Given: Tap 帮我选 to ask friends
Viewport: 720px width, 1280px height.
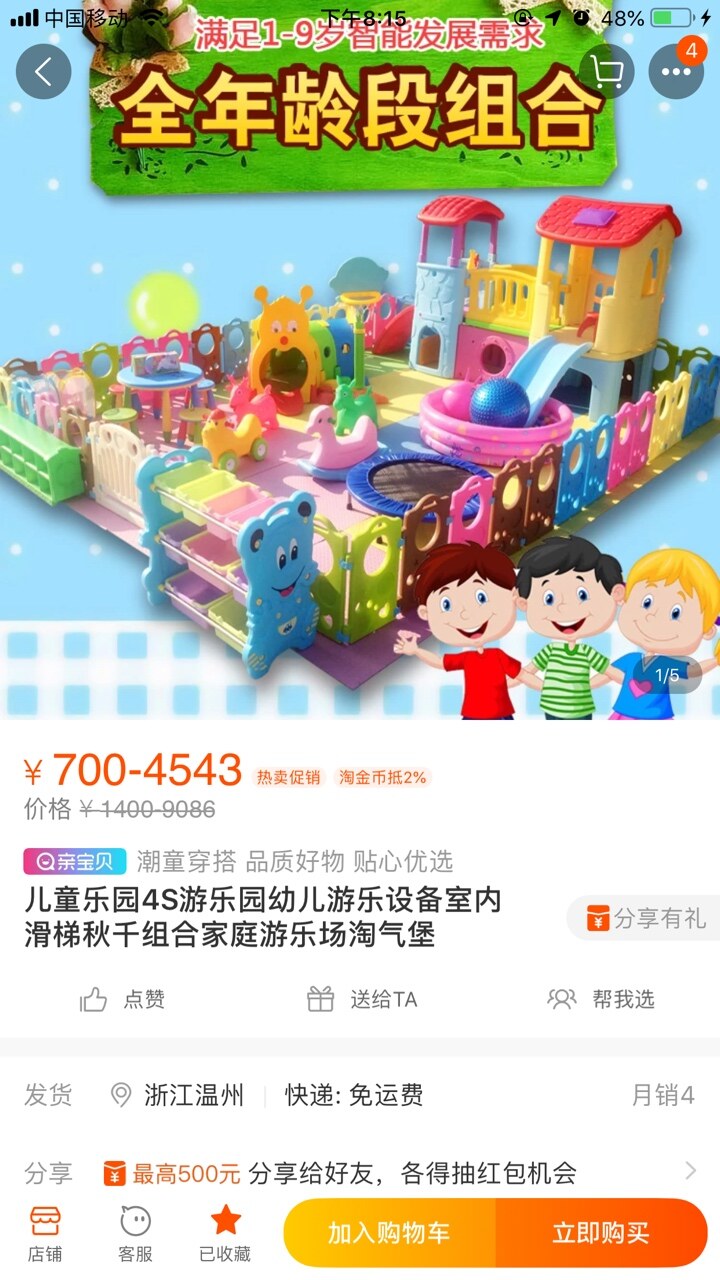Looking at the screenshot, I should click(601, 999).
